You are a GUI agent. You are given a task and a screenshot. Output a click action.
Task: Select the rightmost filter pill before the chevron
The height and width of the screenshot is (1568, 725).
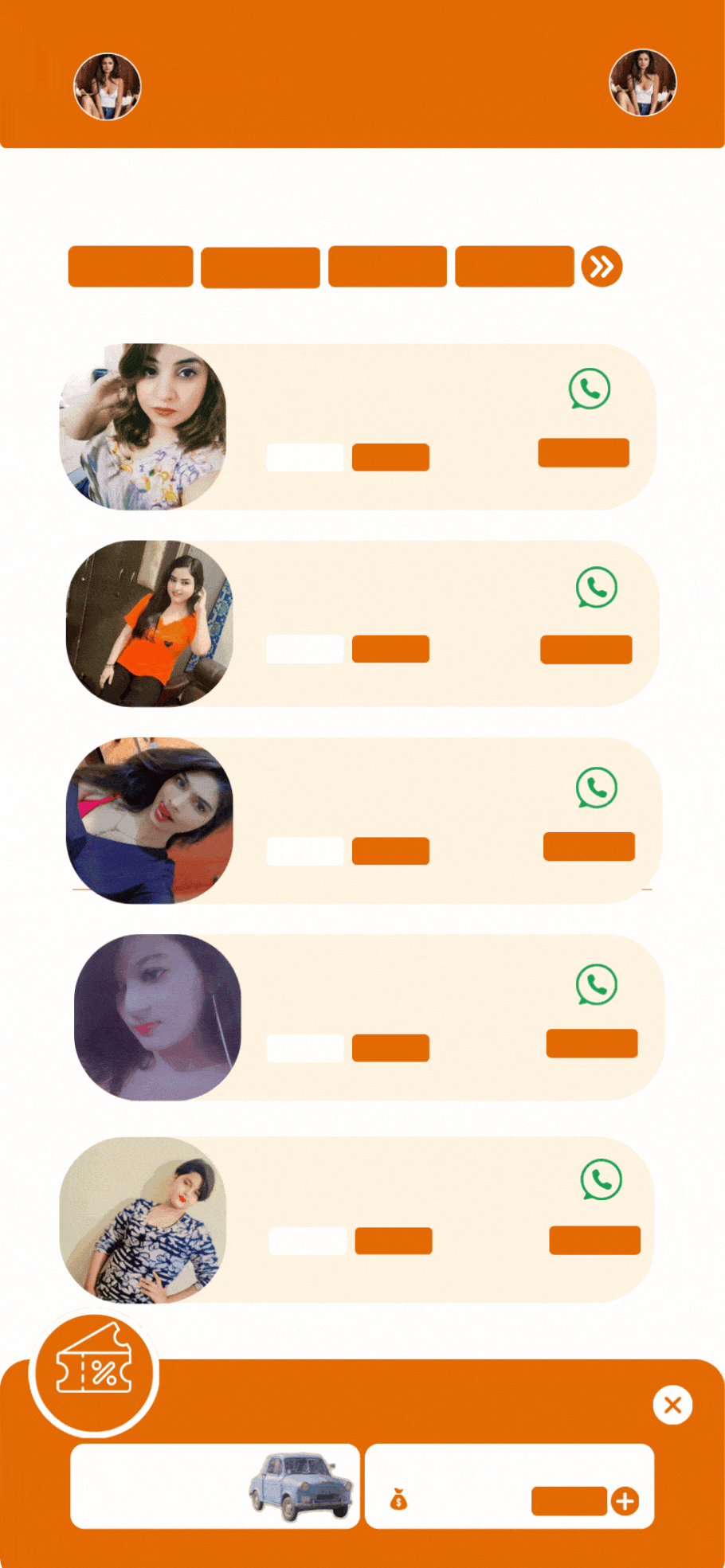click(513, 266)
